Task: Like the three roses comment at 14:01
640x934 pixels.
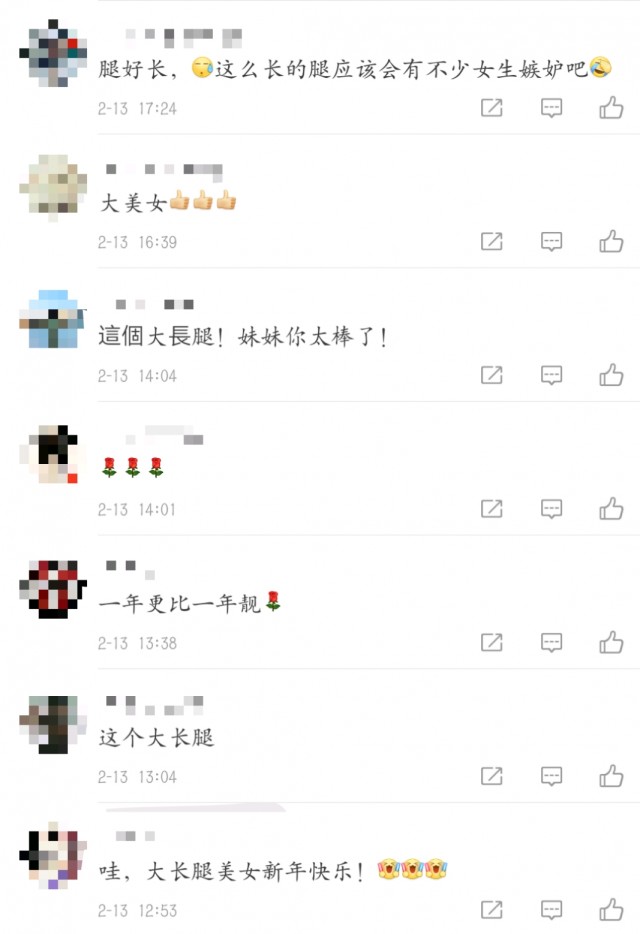Action: (611, 509)
